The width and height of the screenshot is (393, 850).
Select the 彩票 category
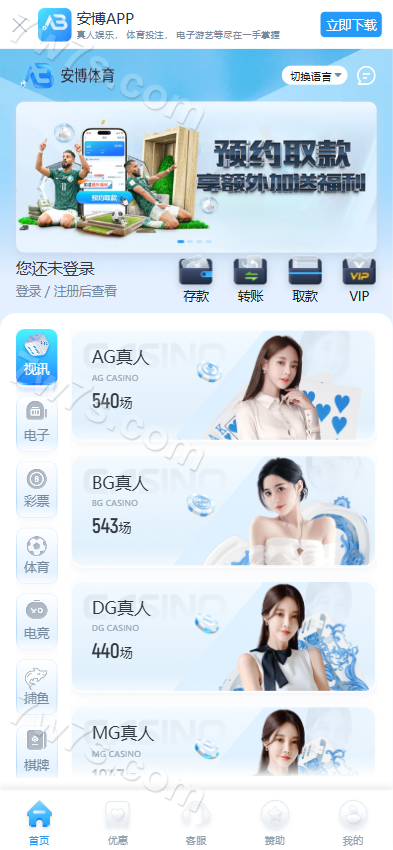[37, 490]
